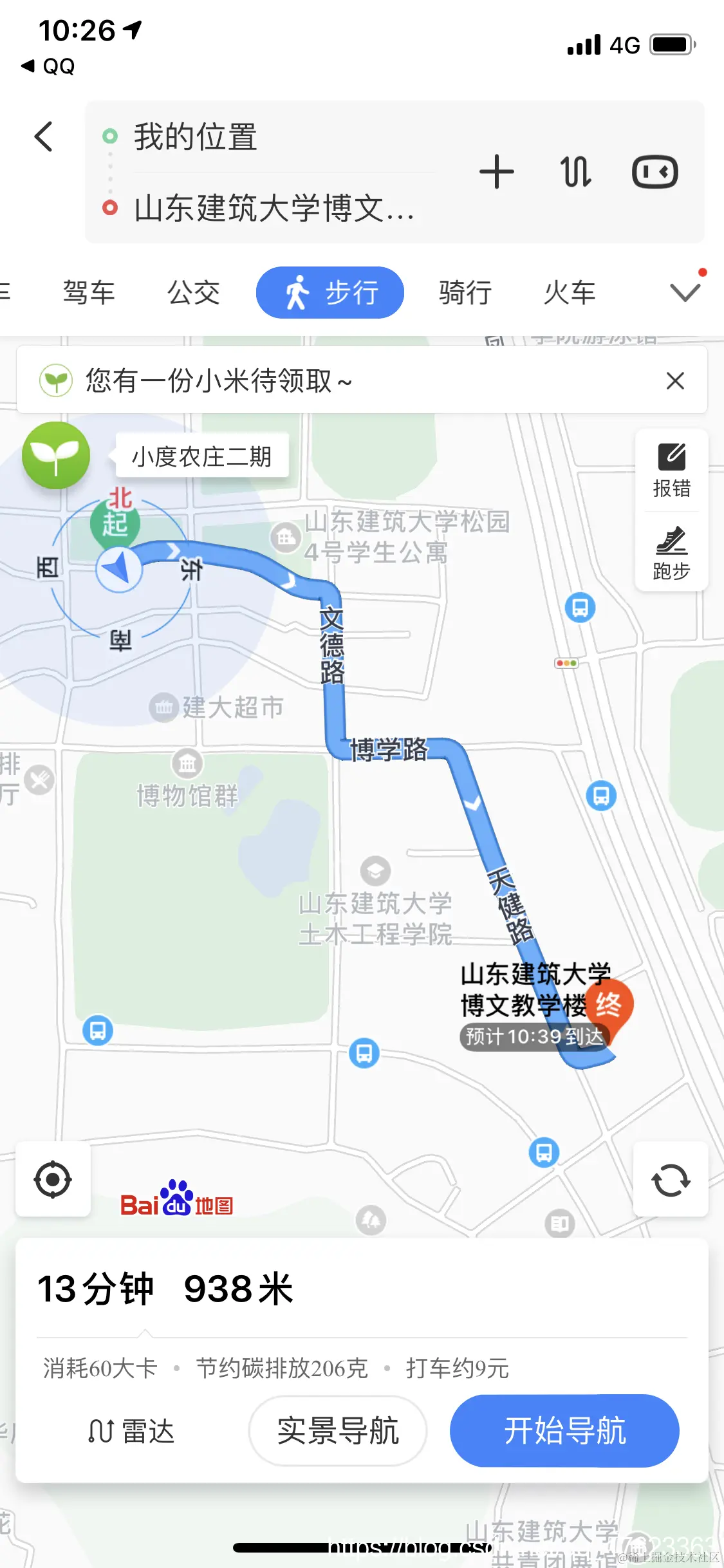Expand more travel modes with the chevron
The image size is (724, 1568).
coord(685,292)
